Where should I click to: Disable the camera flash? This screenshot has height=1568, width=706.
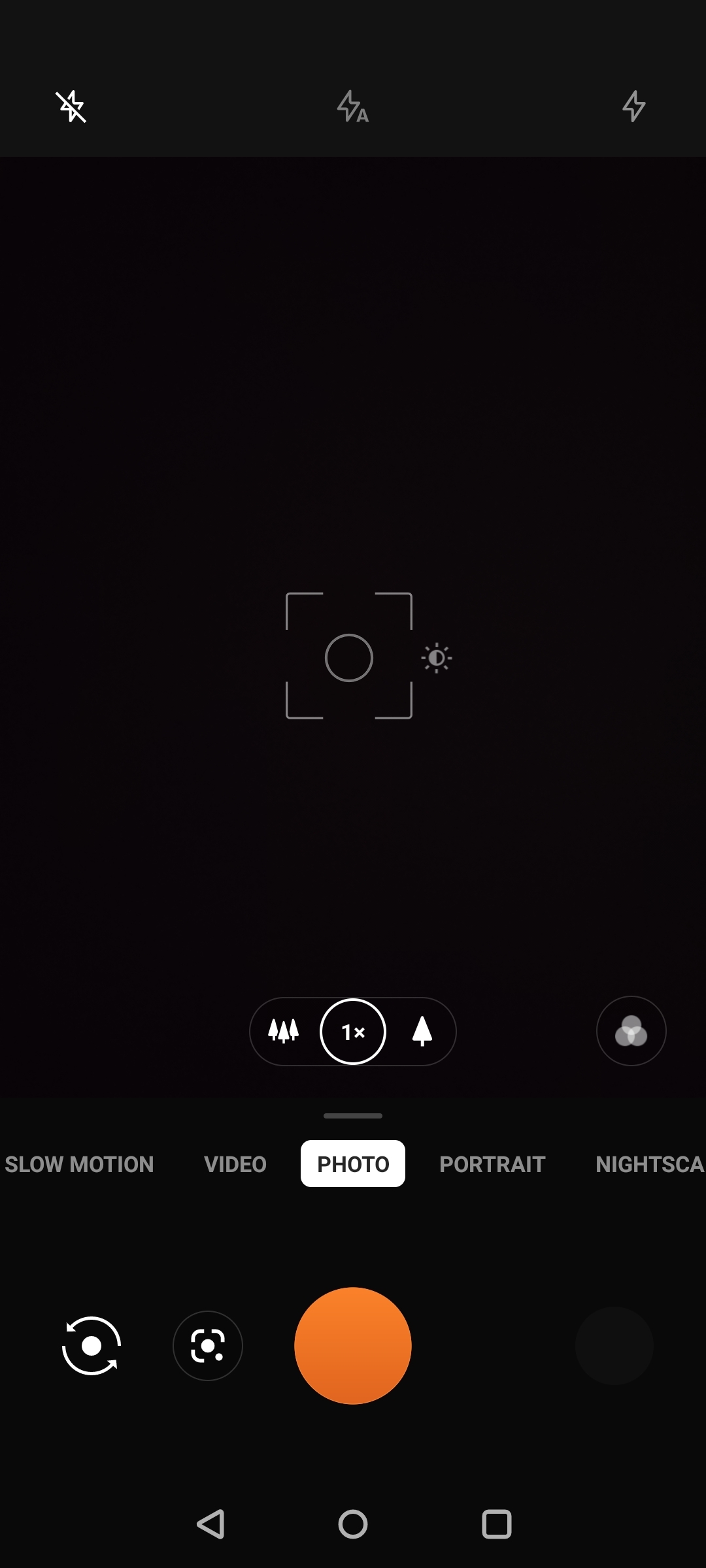tap(73, 107)
